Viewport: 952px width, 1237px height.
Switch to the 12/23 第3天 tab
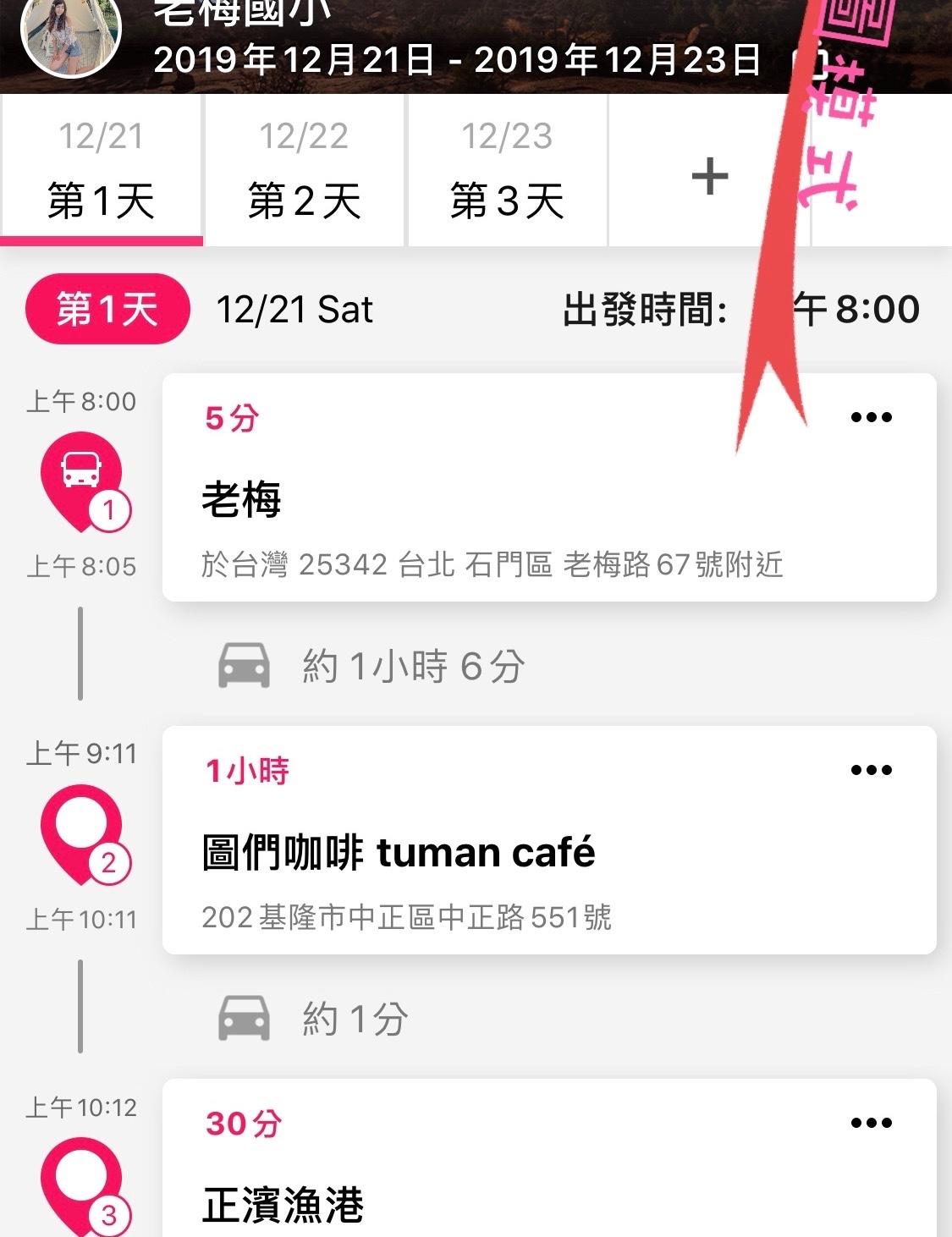[x=507, y=170]
